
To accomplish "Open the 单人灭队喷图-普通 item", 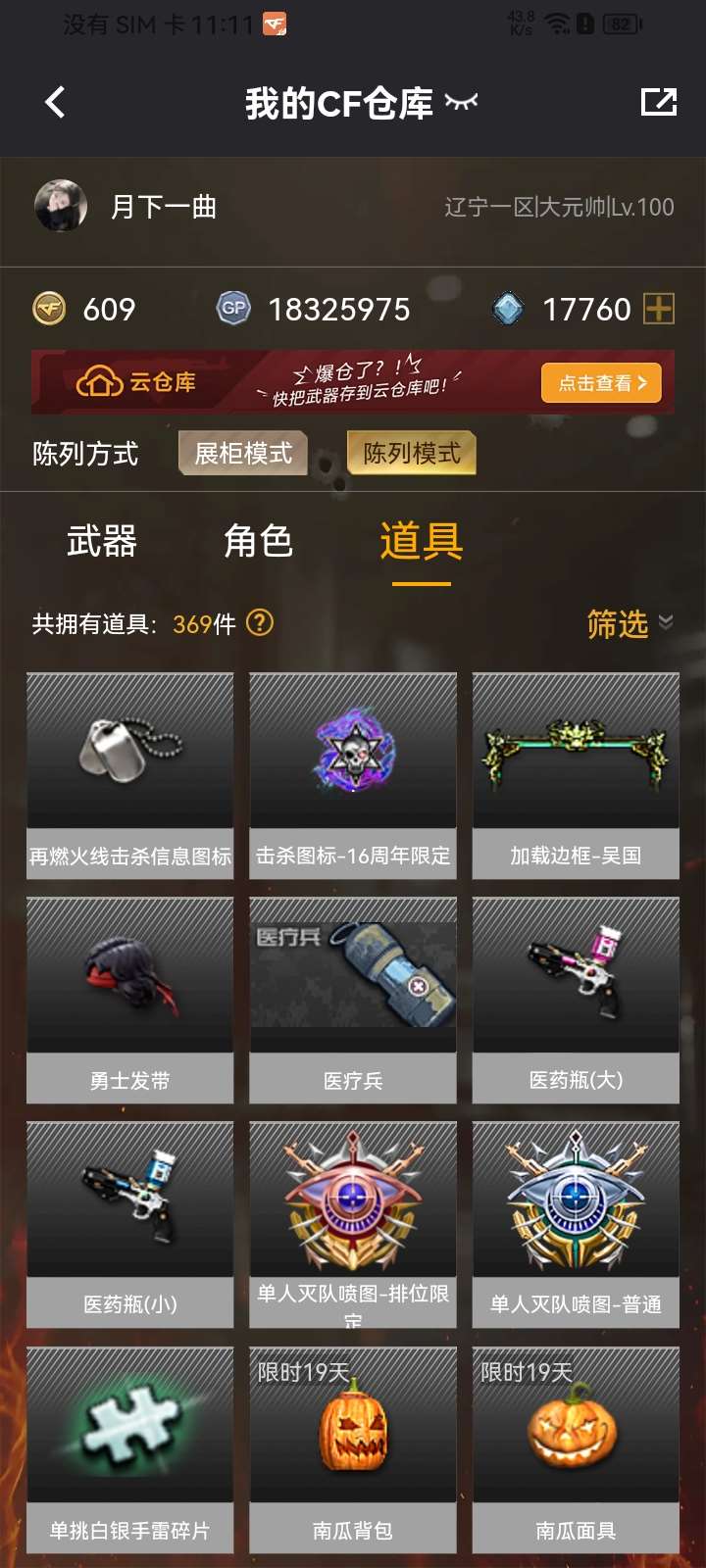I will (x=576, y=1224).
